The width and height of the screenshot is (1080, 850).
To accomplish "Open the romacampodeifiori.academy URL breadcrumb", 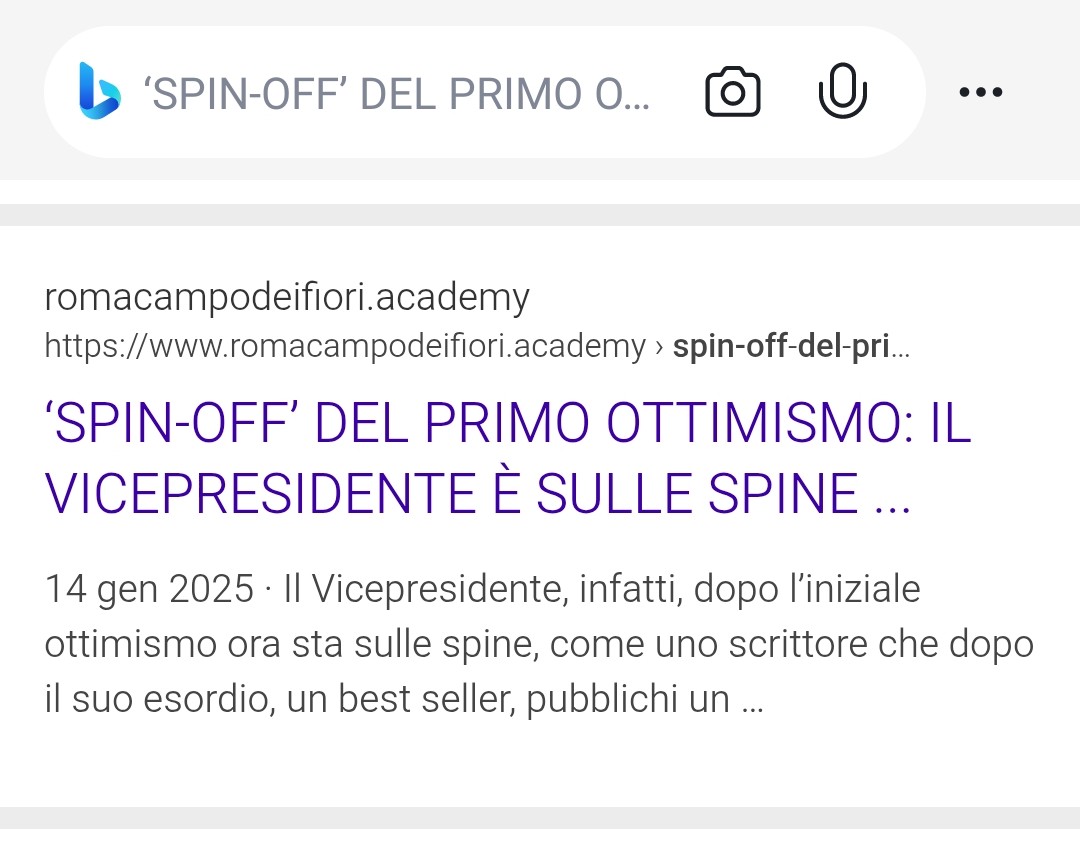I will pos(477,346).
